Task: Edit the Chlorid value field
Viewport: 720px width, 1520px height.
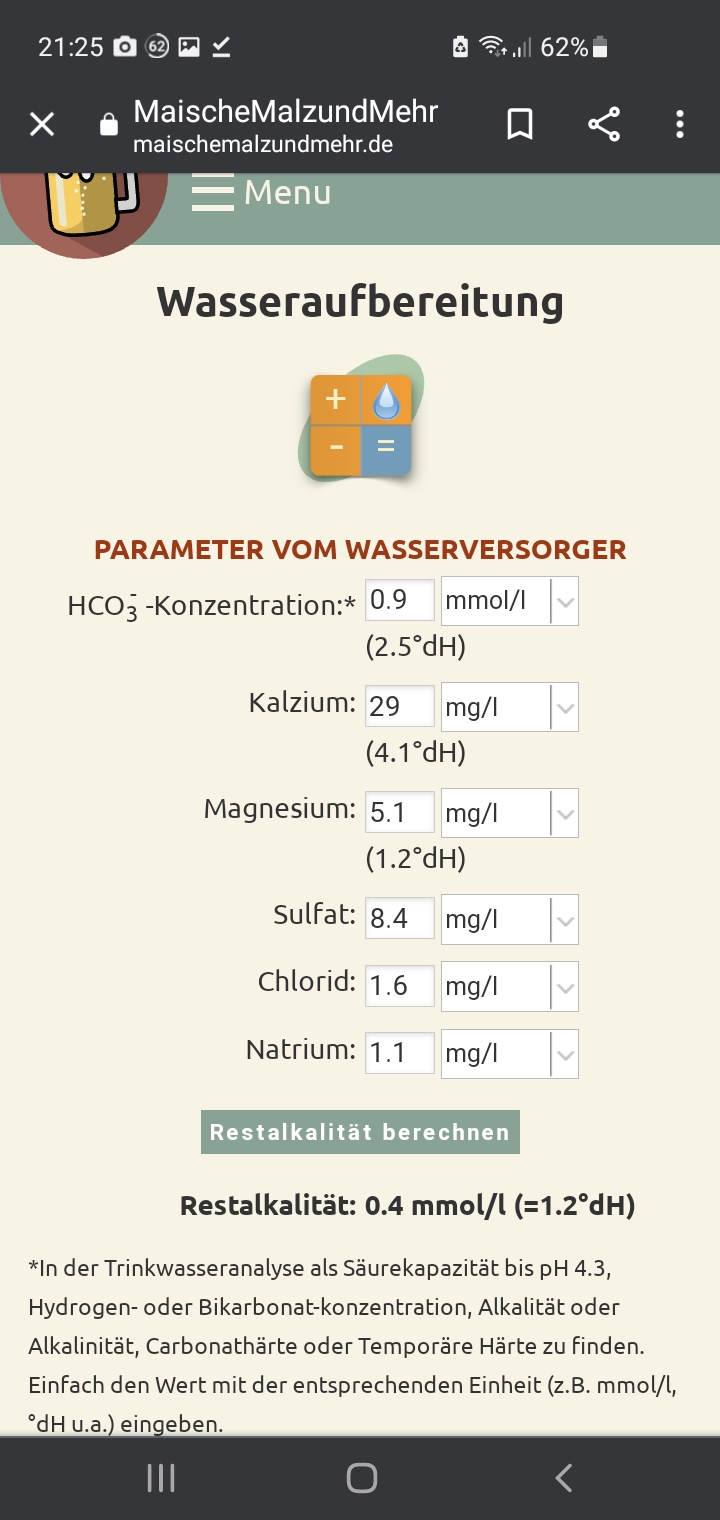Action: (x=400, y=986)
